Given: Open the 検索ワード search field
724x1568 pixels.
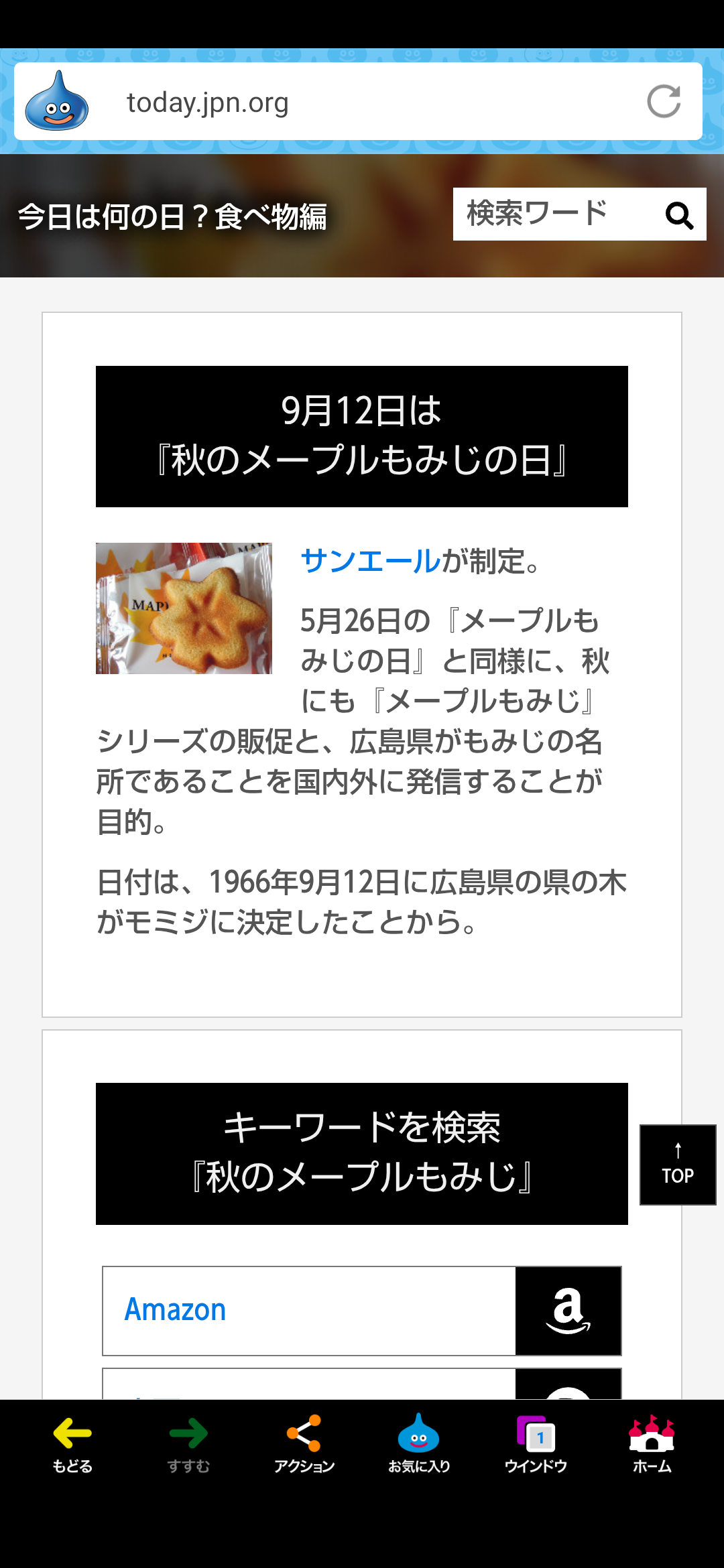Looking at the screenshot, I should point(554,214).
